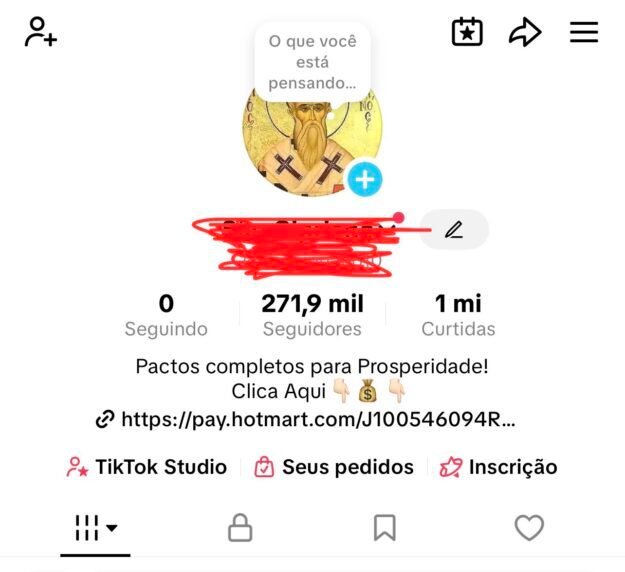View the Seguindo list
625x572 pixels.
pos(166,315)
